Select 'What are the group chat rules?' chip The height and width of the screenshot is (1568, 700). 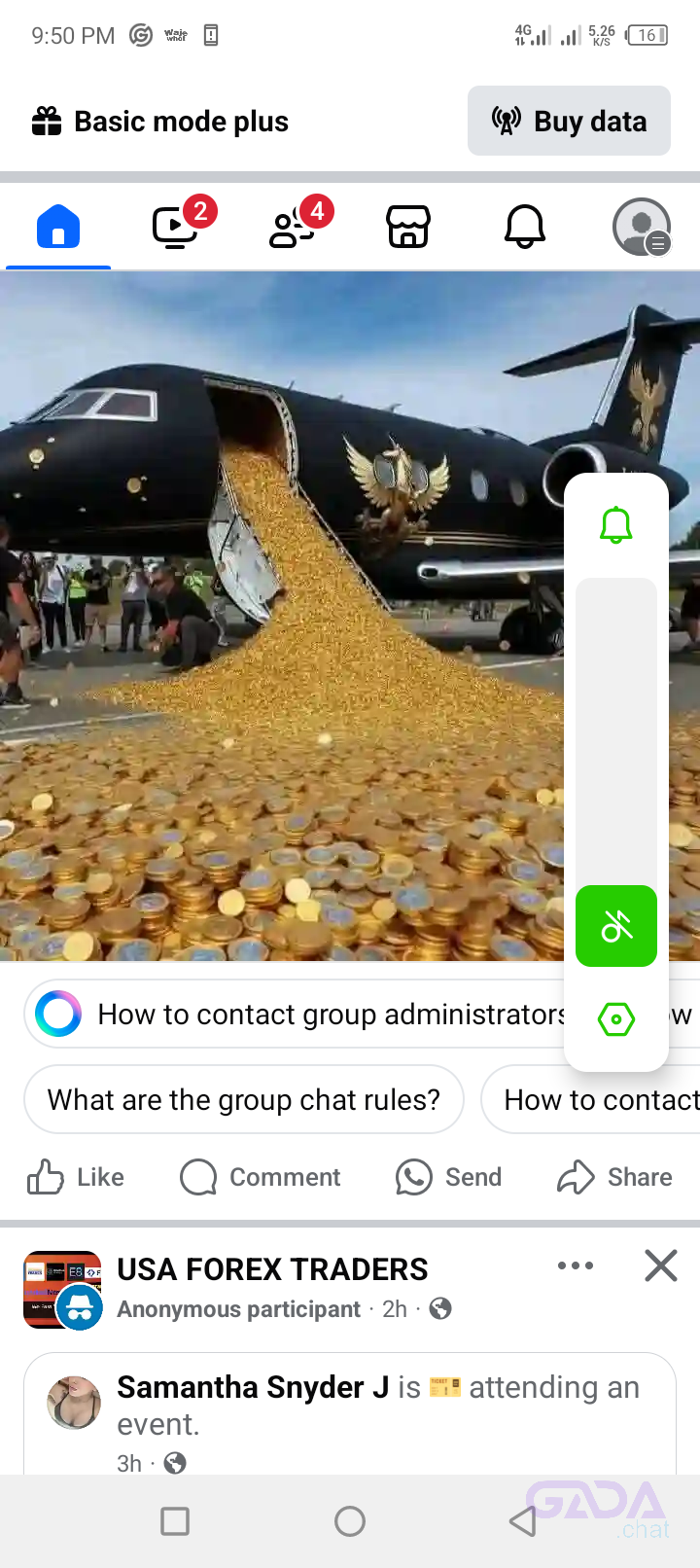pyautogui.click(x=243, y=1099)
